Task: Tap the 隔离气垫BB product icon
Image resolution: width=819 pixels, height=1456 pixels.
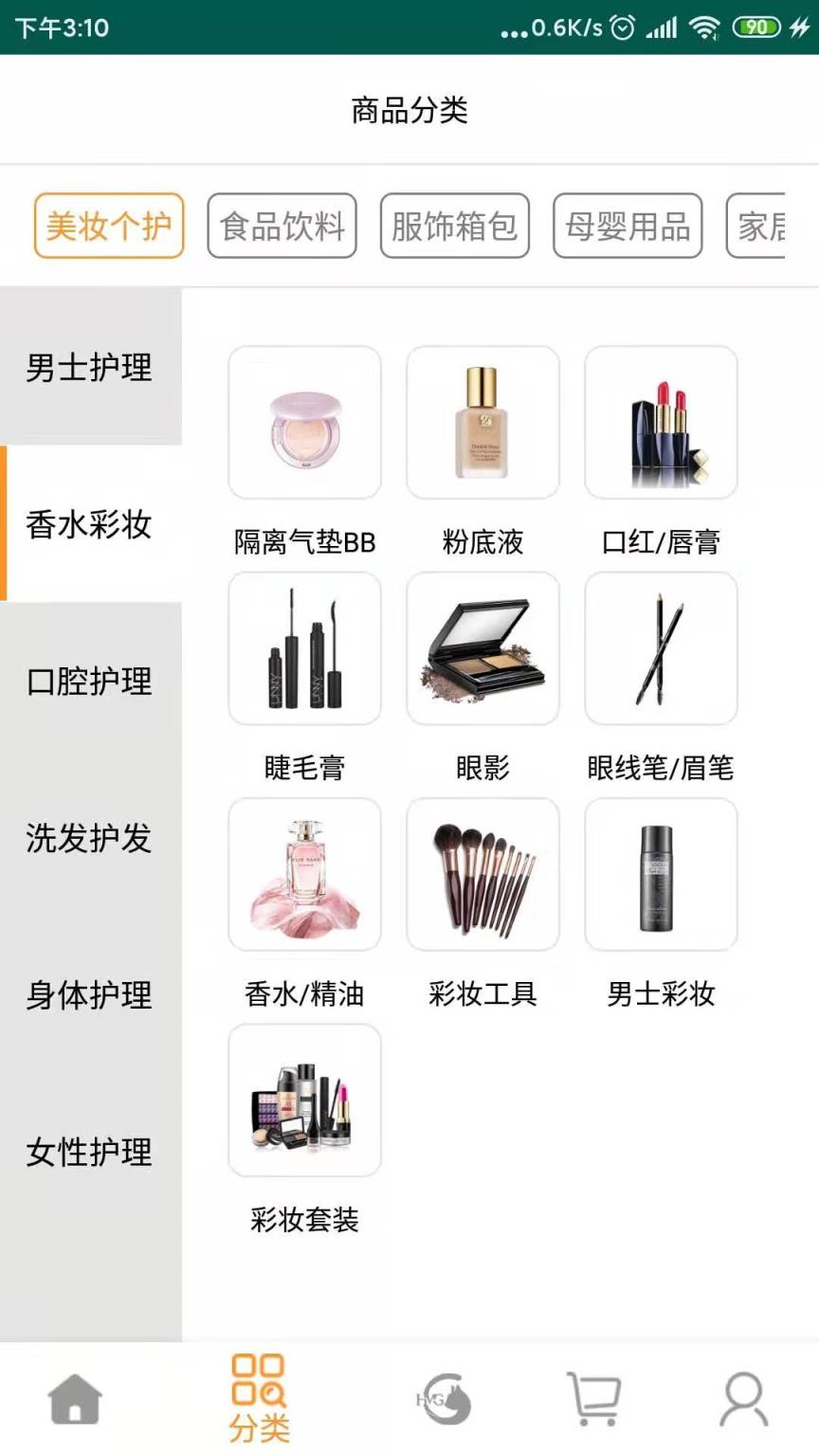Action: (x=304, y=422)
